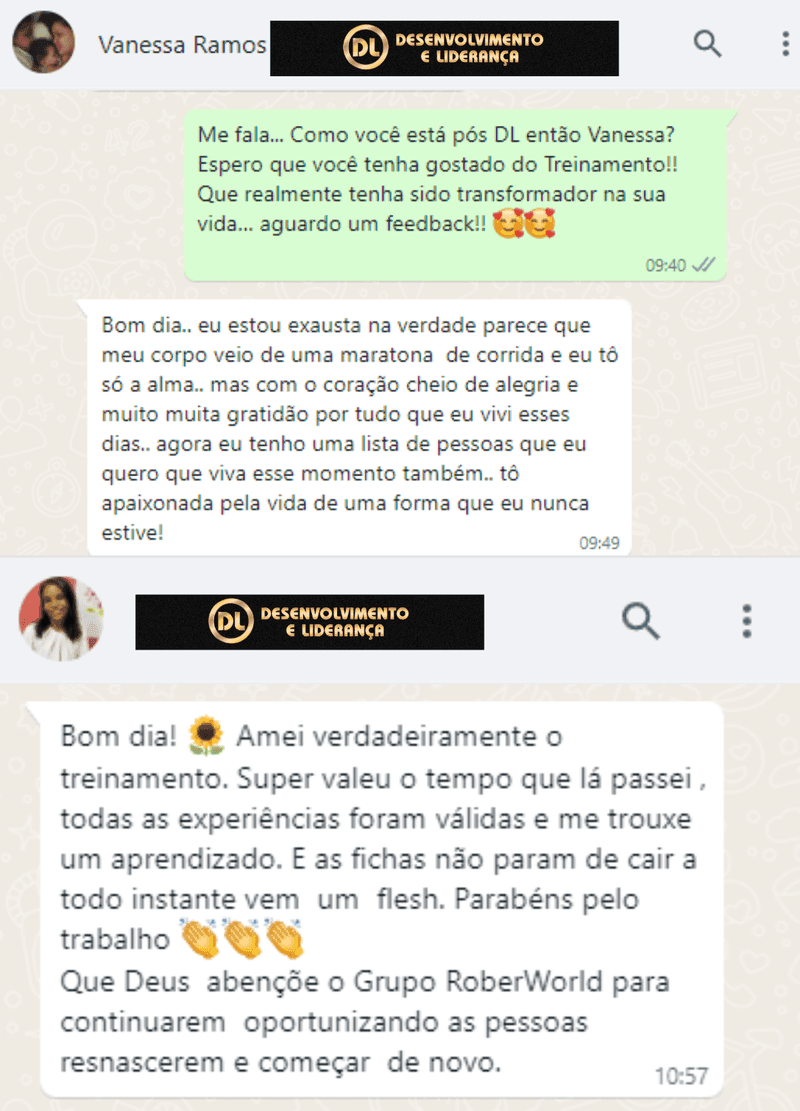Click the magnifying glass in the second chat header
This screenshot has height=1111, width=800.
pos(641,621)
